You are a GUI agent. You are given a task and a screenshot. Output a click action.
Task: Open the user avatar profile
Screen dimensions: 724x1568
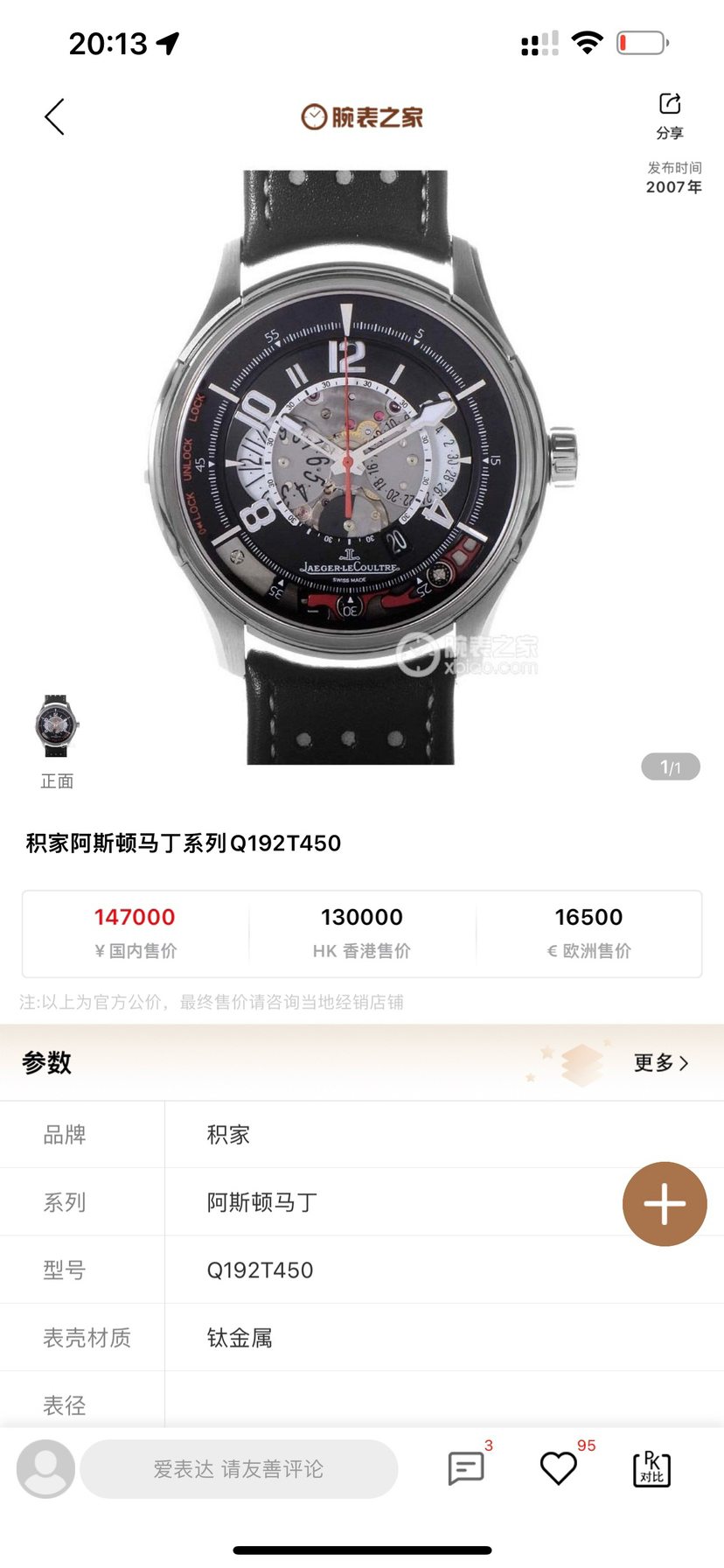click(46, 1468)
